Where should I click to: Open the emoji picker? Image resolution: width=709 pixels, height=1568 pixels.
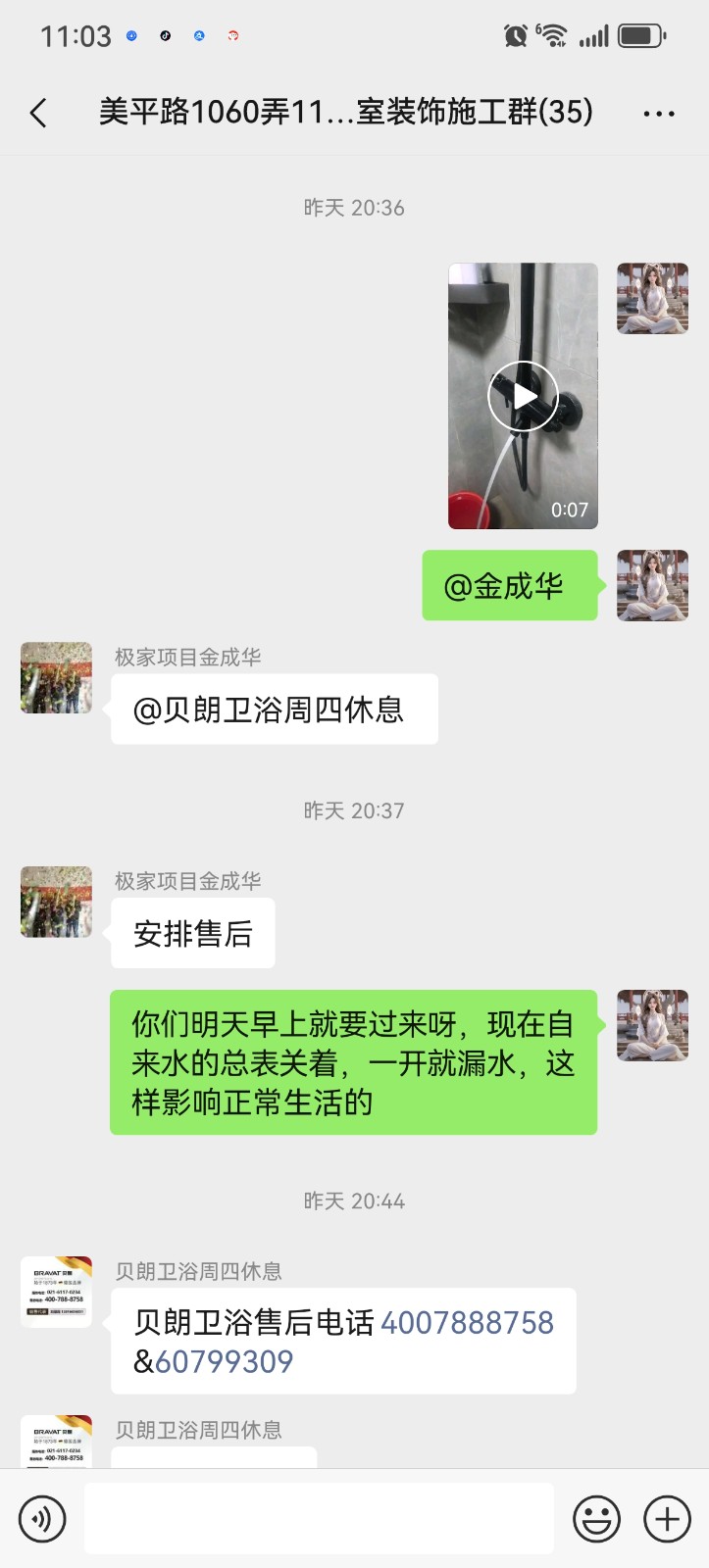click(596, 1519)
